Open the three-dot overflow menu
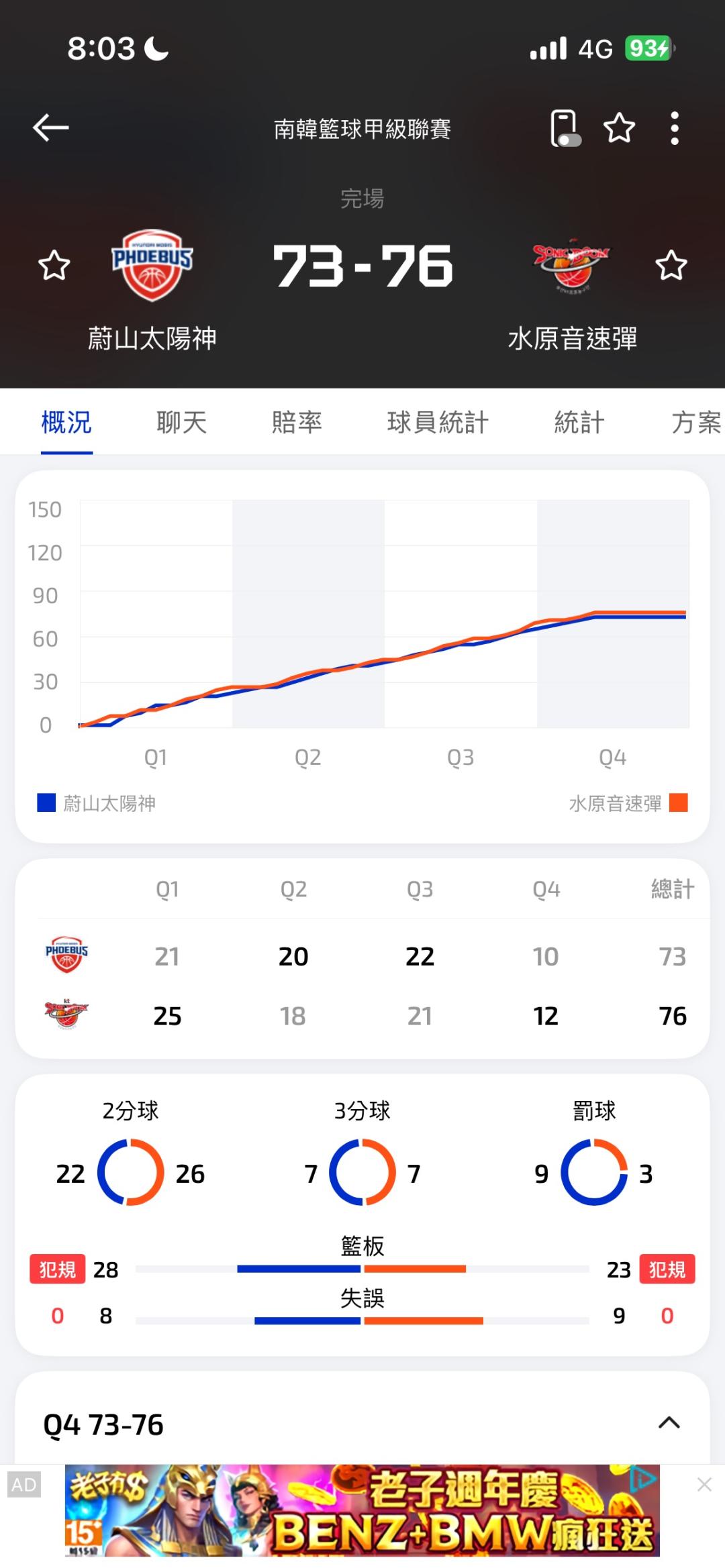The height and width of the screenshot is (1568, 725). [675, 127]
